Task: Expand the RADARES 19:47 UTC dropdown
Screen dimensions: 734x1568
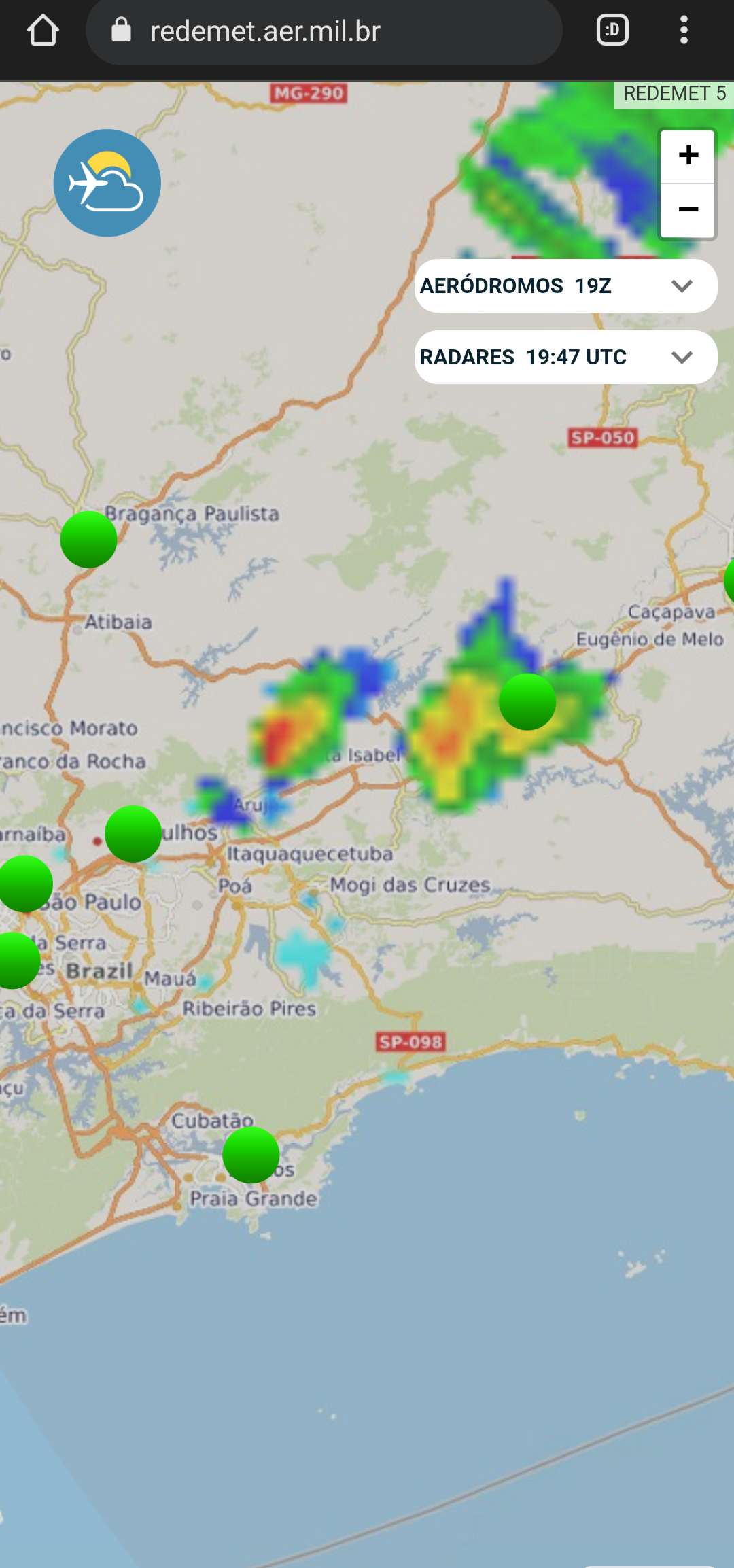Action: point(565,357)
